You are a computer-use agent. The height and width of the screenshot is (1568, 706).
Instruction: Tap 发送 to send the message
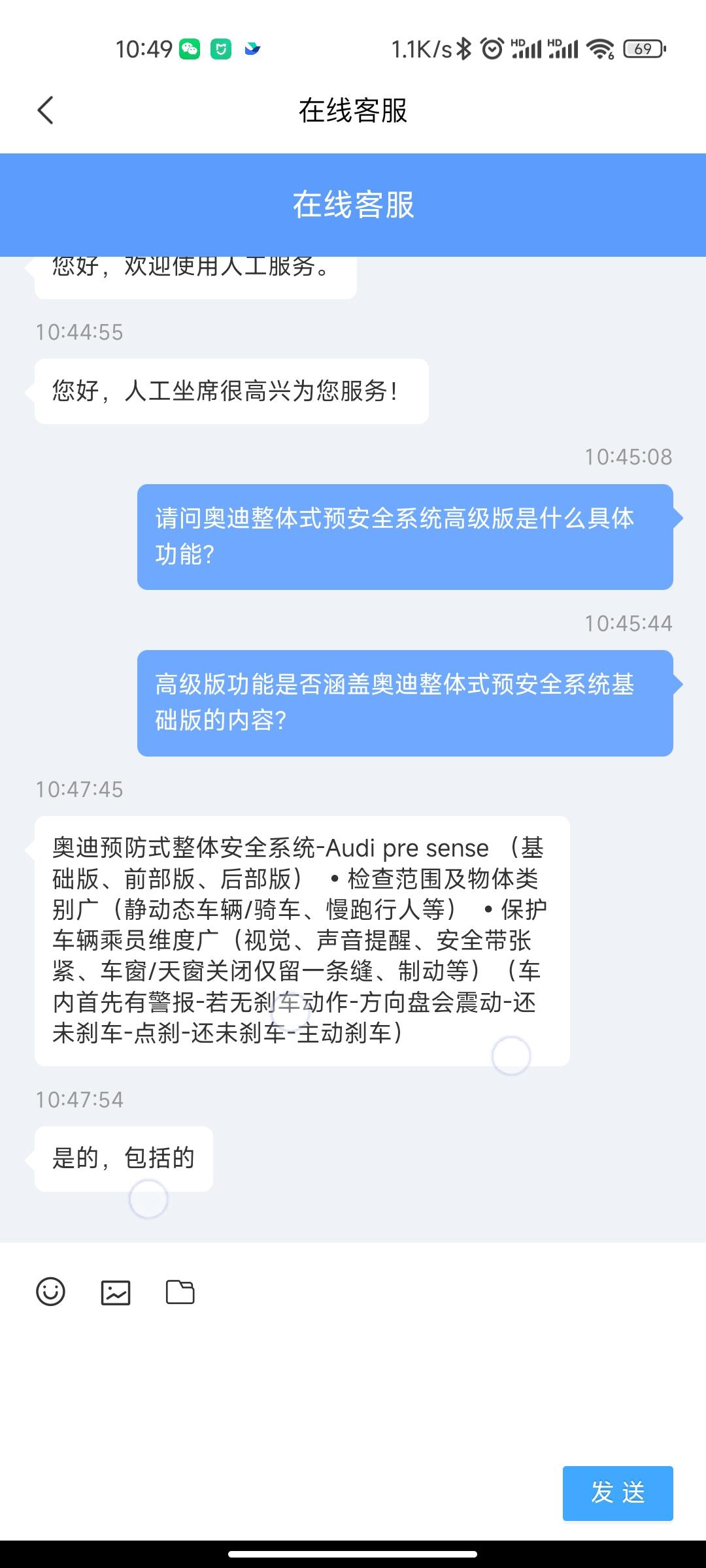[618, 1493]
